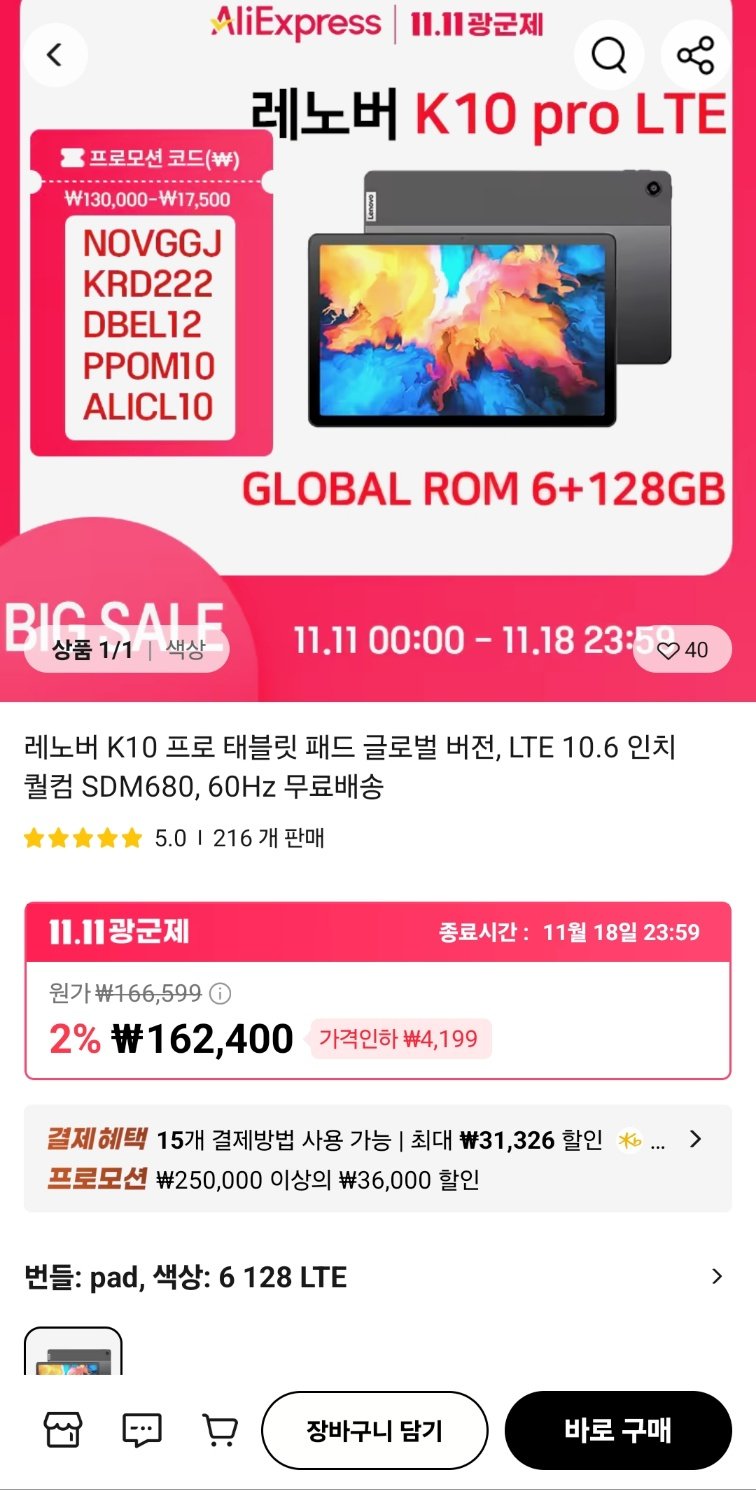
Task: Select the tablet variant thumbnail
Action: [73, 1355]
